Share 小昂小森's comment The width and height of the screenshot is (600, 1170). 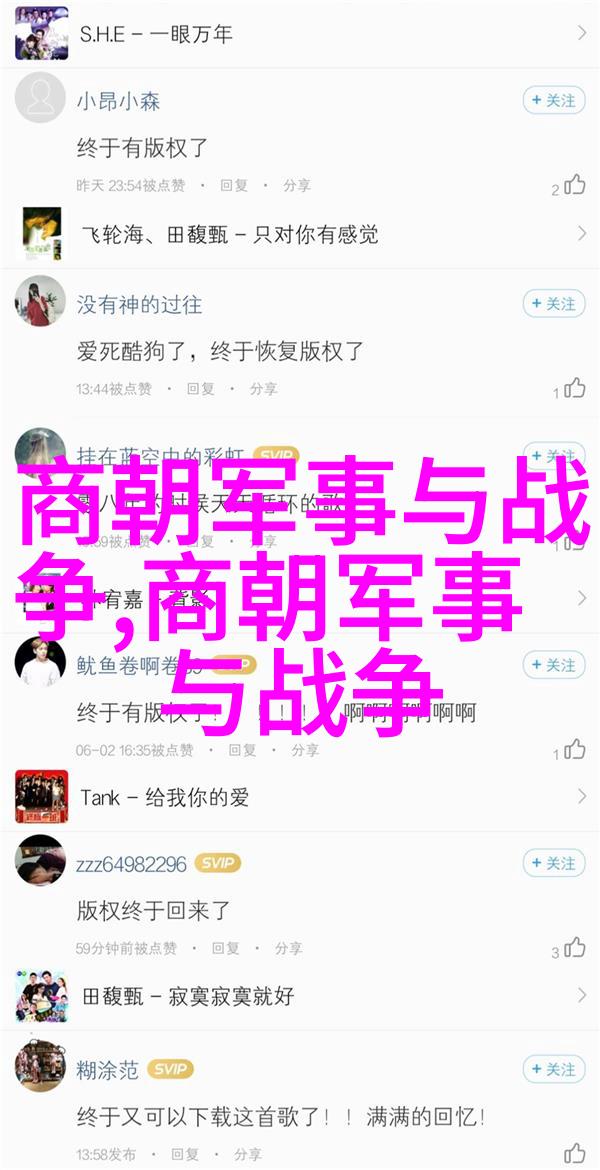point(296,186)
